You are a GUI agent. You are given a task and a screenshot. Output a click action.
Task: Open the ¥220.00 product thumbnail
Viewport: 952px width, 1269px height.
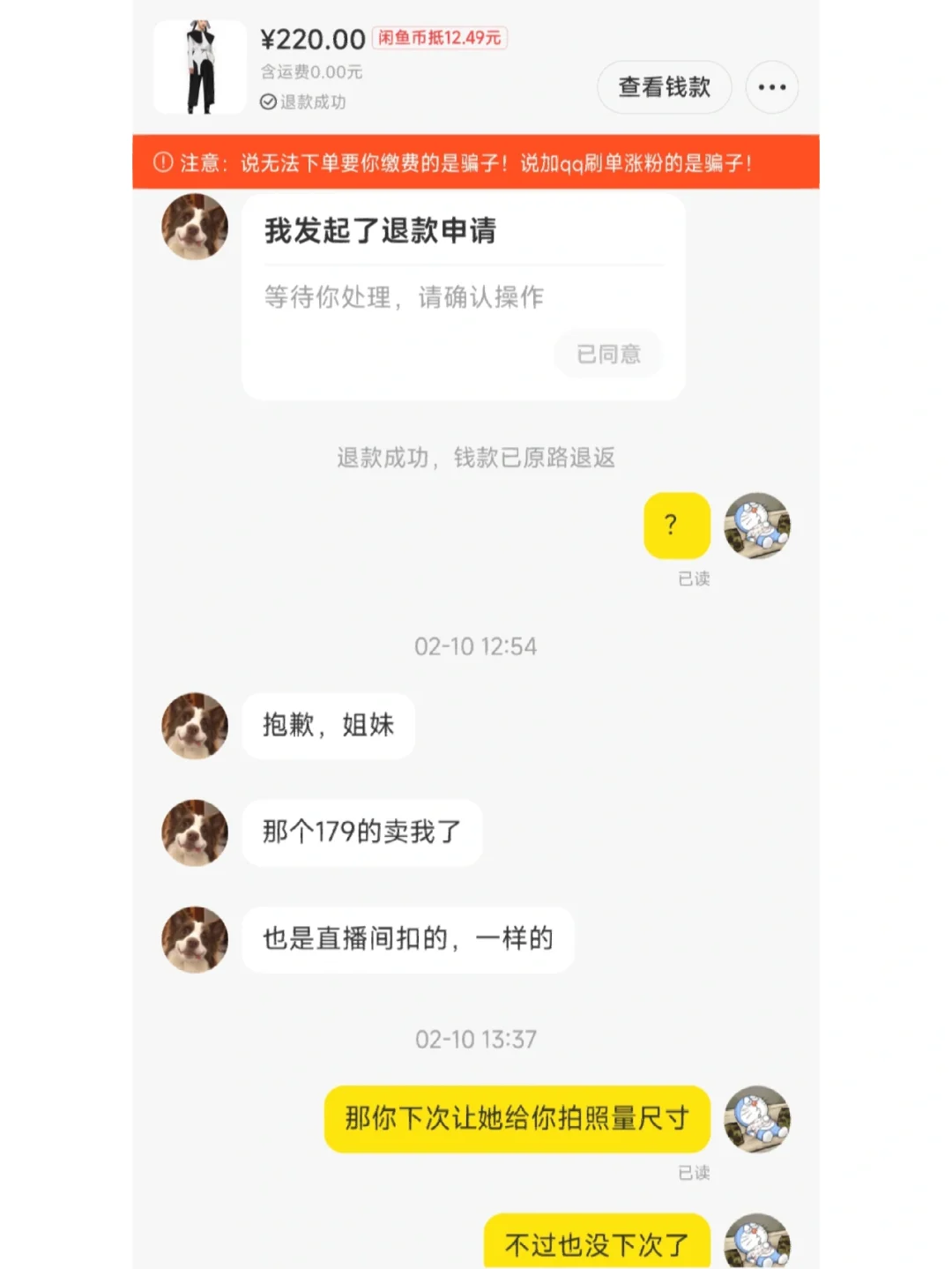tap(200, 67)
